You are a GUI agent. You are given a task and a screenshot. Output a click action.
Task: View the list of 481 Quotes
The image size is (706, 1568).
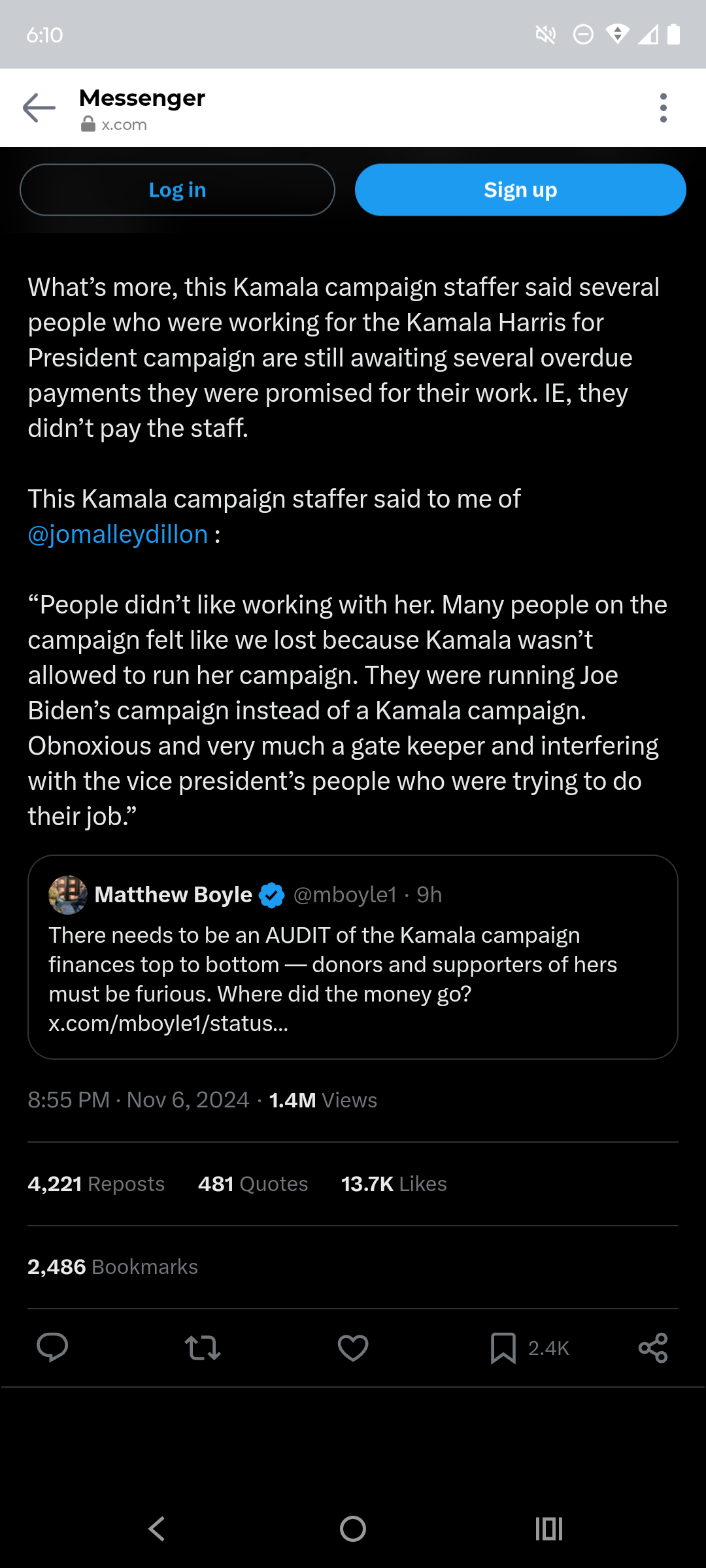[x=254, y=1184]
